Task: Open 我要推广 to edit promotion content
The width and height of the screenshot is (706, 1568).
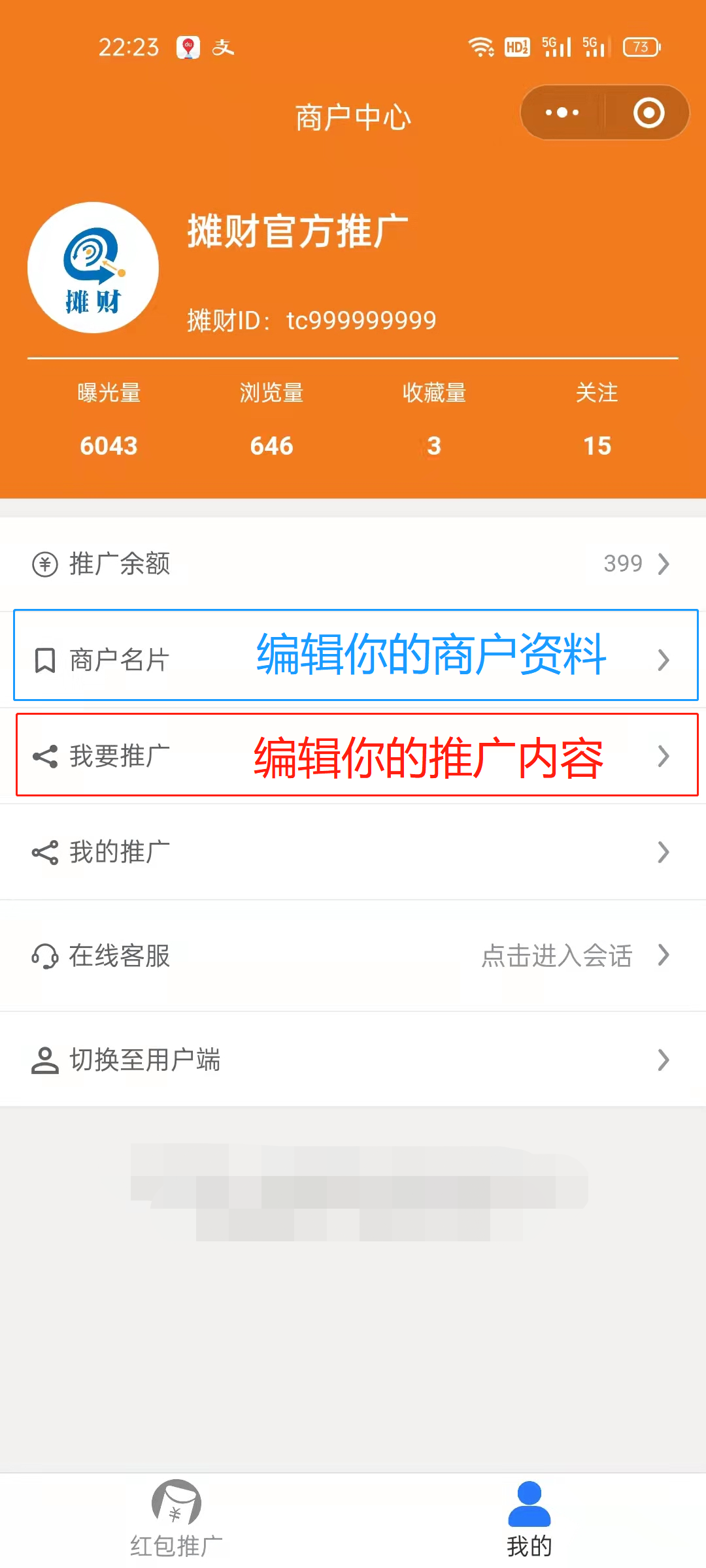Action: pos(353,756)
